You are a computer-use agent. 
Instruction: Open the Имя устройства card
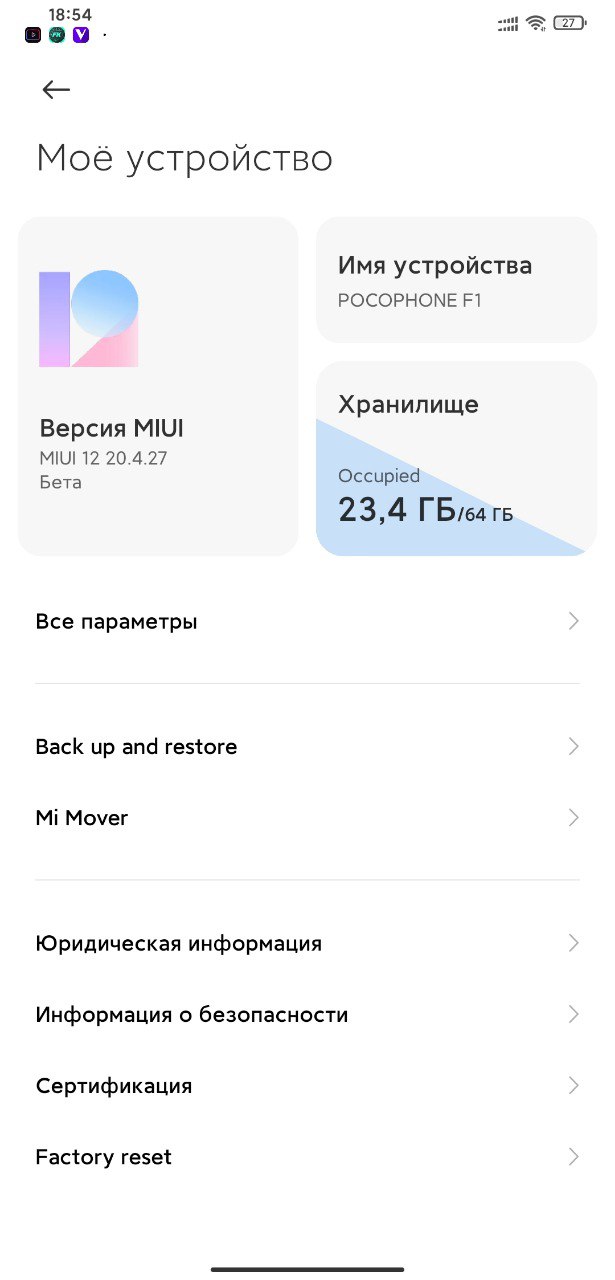click(457, 280)
